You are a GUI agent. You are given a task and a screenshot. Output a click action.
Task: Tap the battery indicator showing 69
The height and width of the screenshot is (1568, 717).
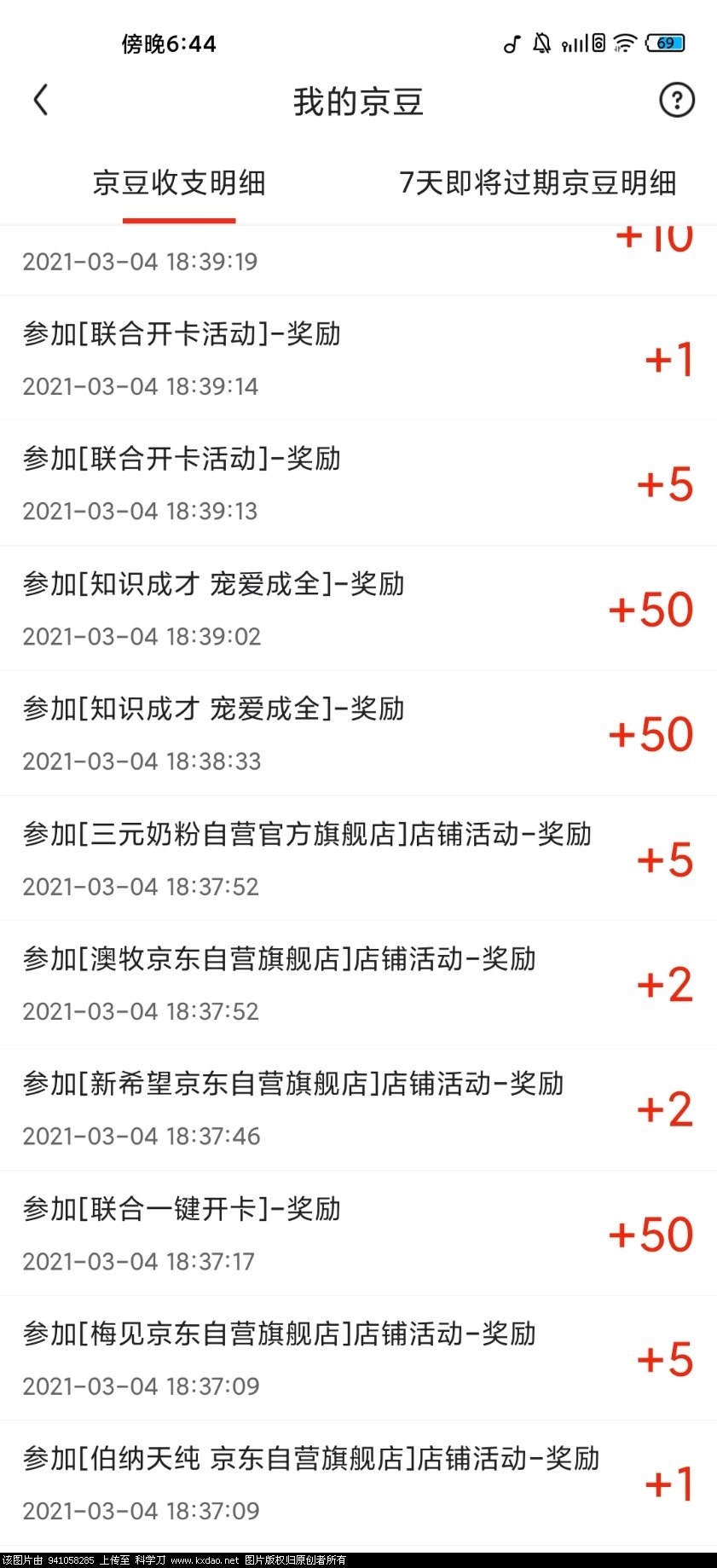[665, 43]
